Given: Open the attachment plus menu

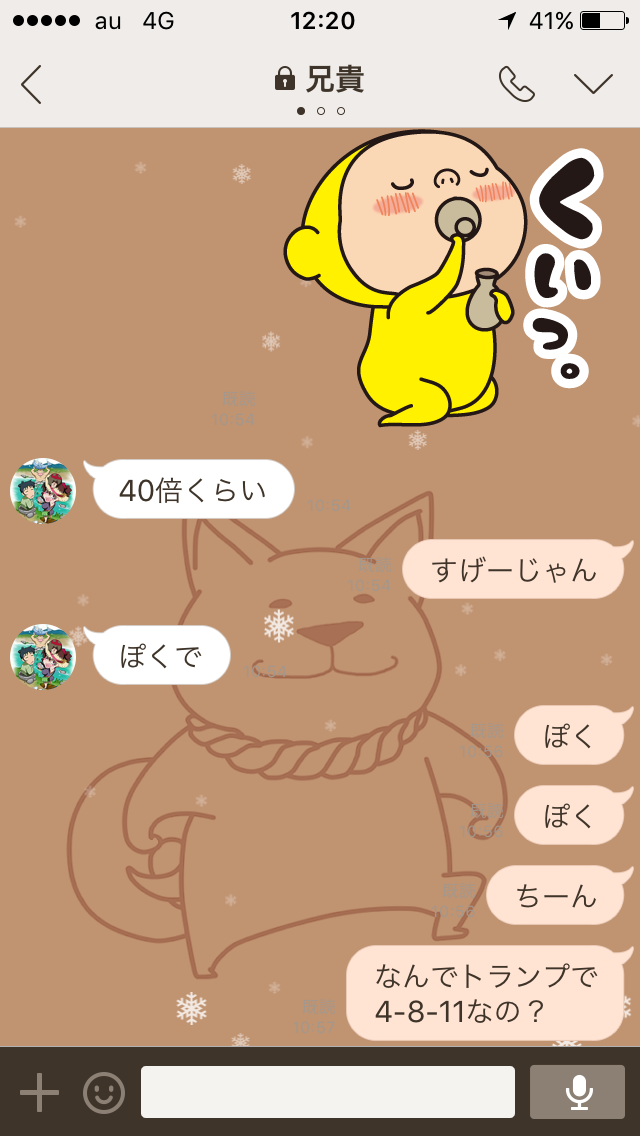Looking at the screenshot, I should coord(40,1092).
